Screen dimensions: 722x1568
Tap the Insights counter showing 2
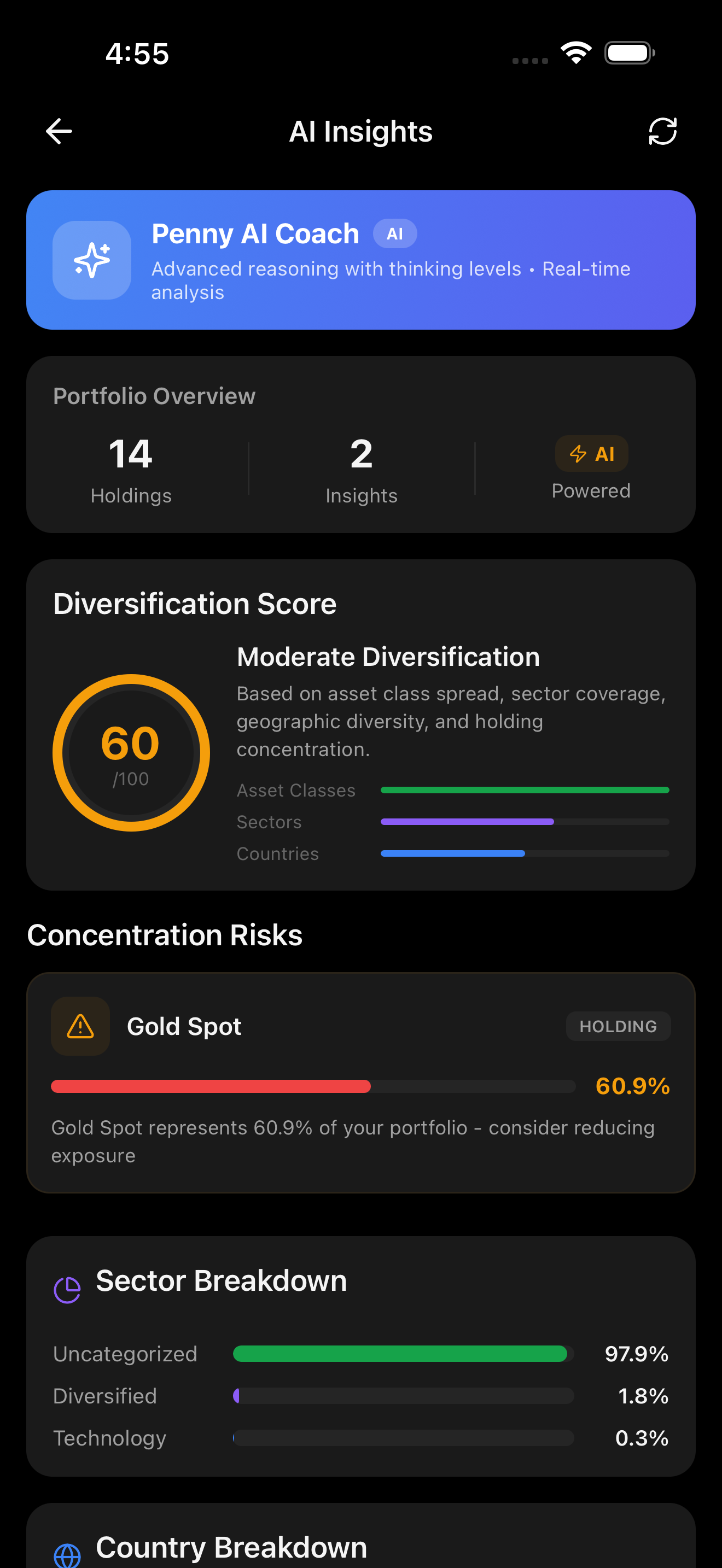click(361, 469)
